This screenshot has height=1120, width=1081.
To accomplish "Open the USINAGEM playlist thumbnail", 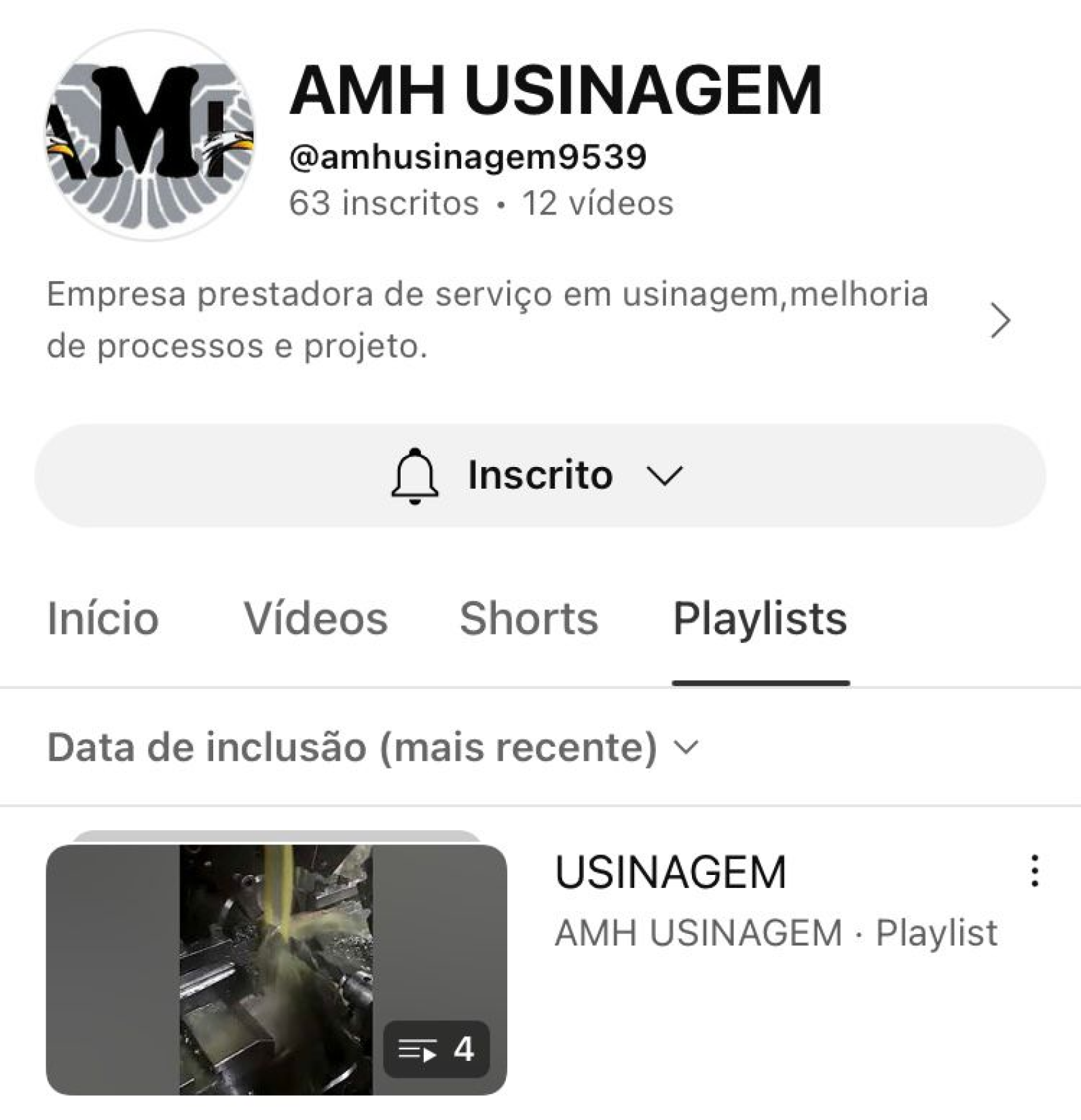I will [276, 969].
